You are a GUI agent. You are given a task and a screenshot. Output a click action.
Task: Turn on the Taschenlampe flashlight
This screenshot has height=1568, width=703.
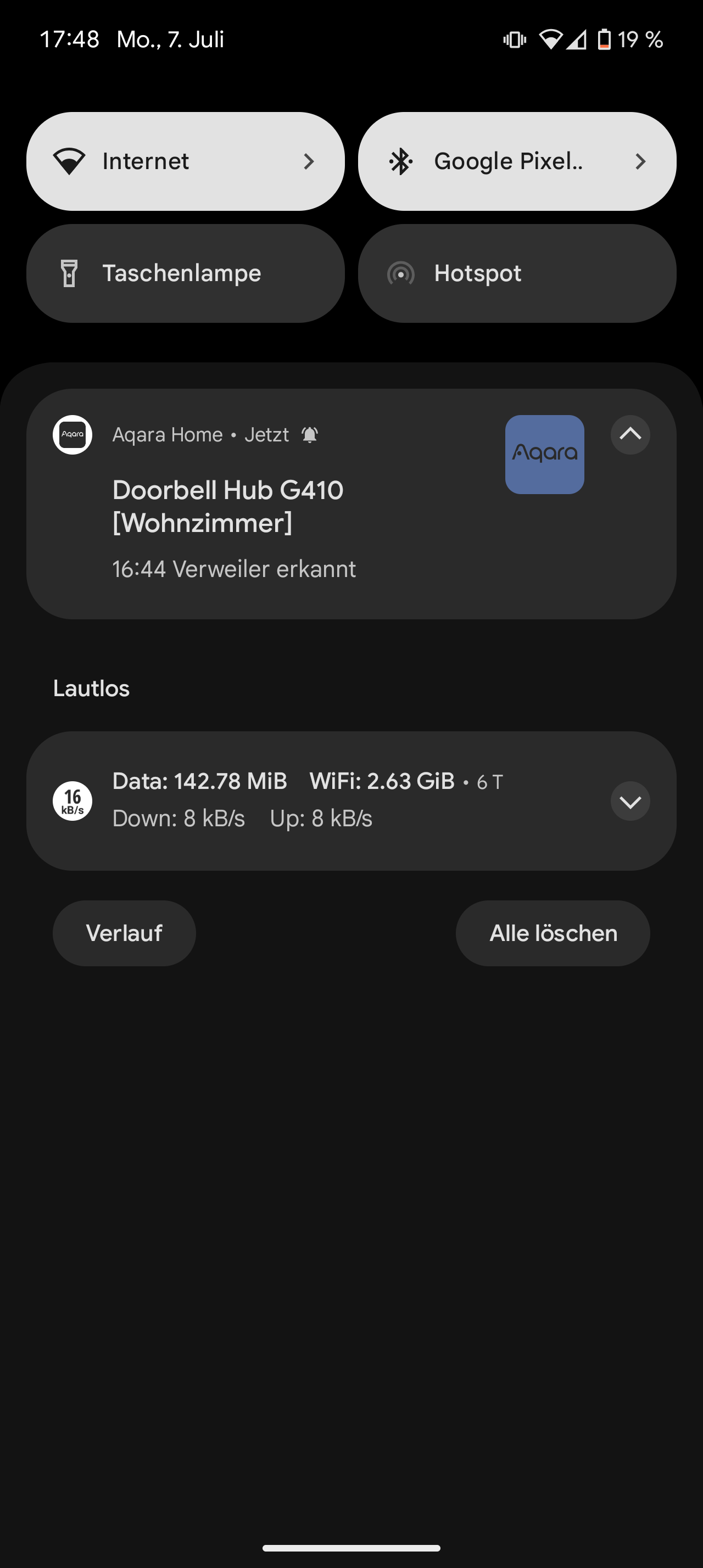point(185,273)
